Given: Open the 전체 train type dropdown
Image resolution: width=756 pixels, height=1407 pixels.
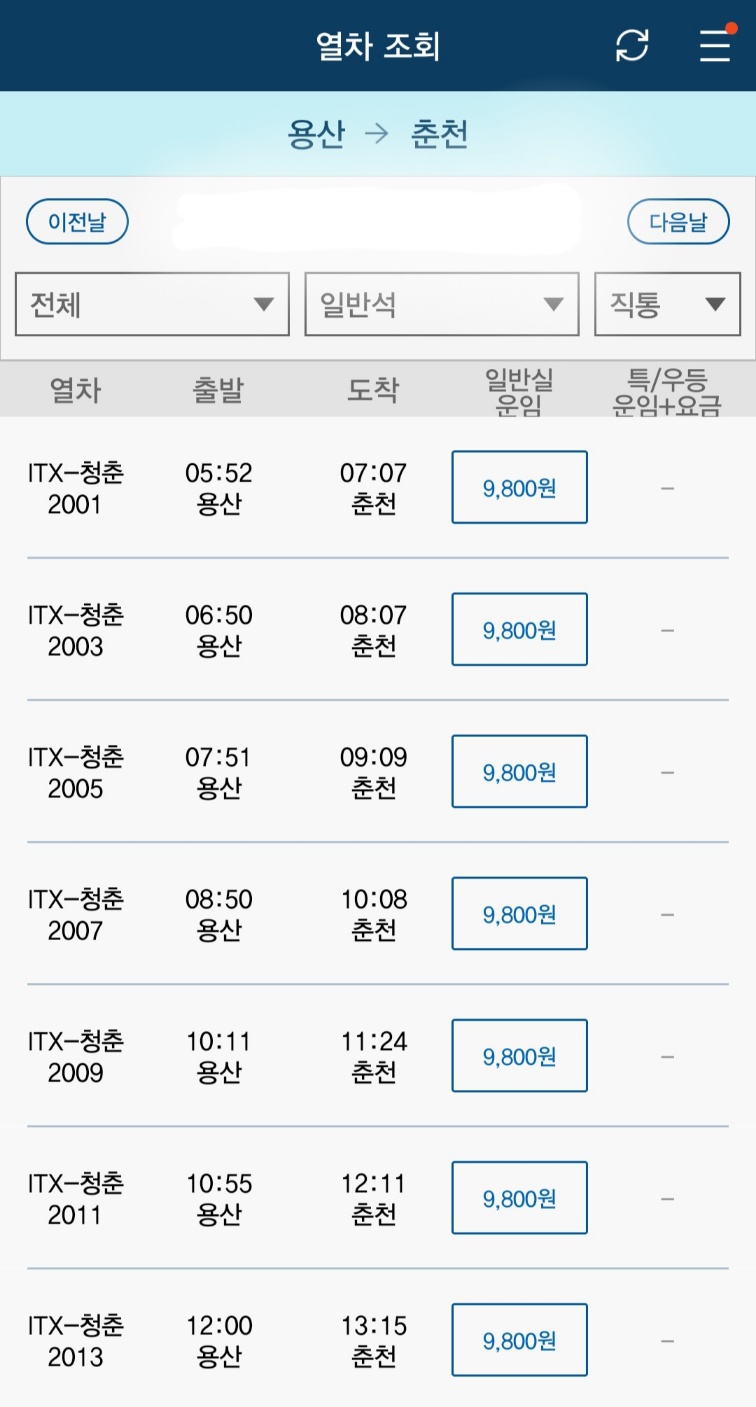Looking at the screenshot, I should coord(151,304).
